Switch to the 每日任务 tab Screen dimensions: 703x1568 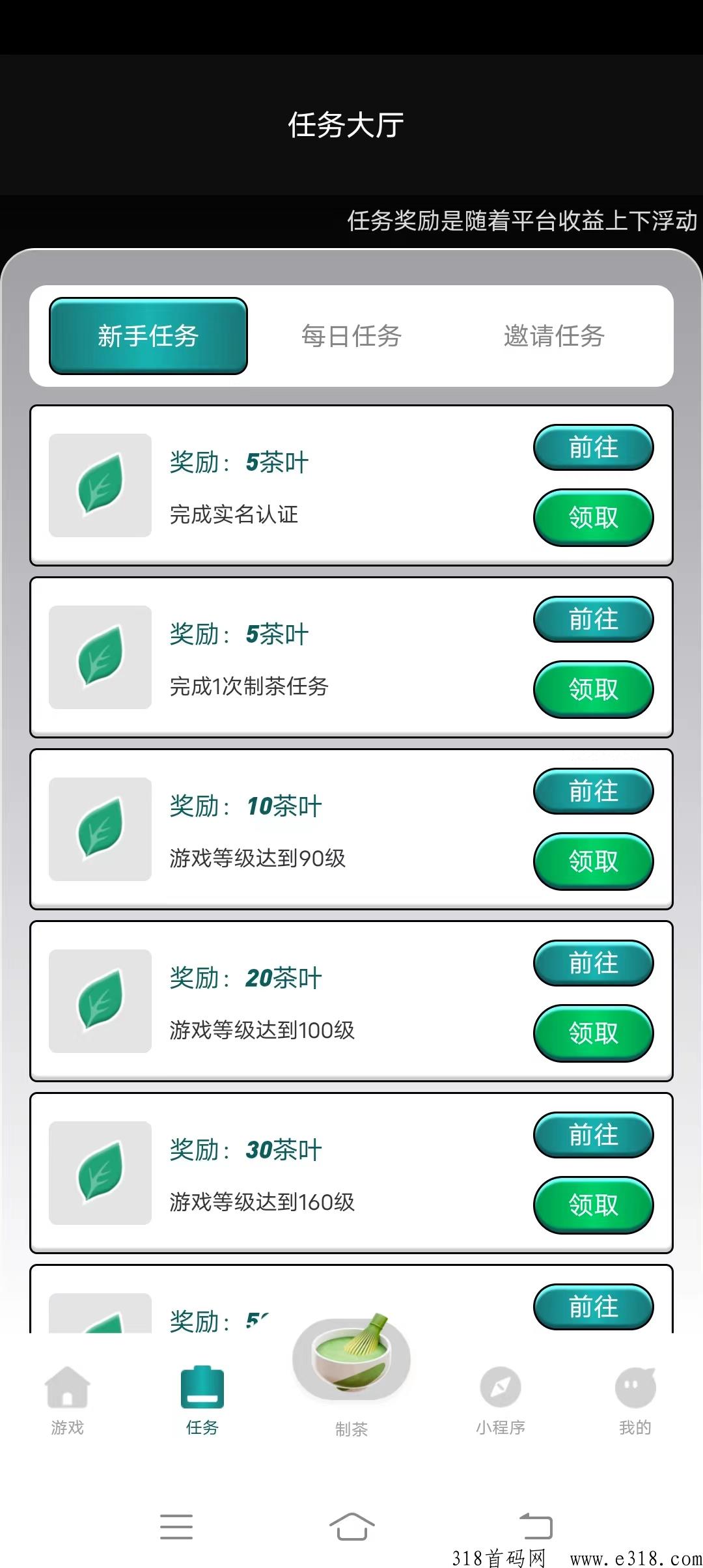pyautogui.click(x=351, y=336)
